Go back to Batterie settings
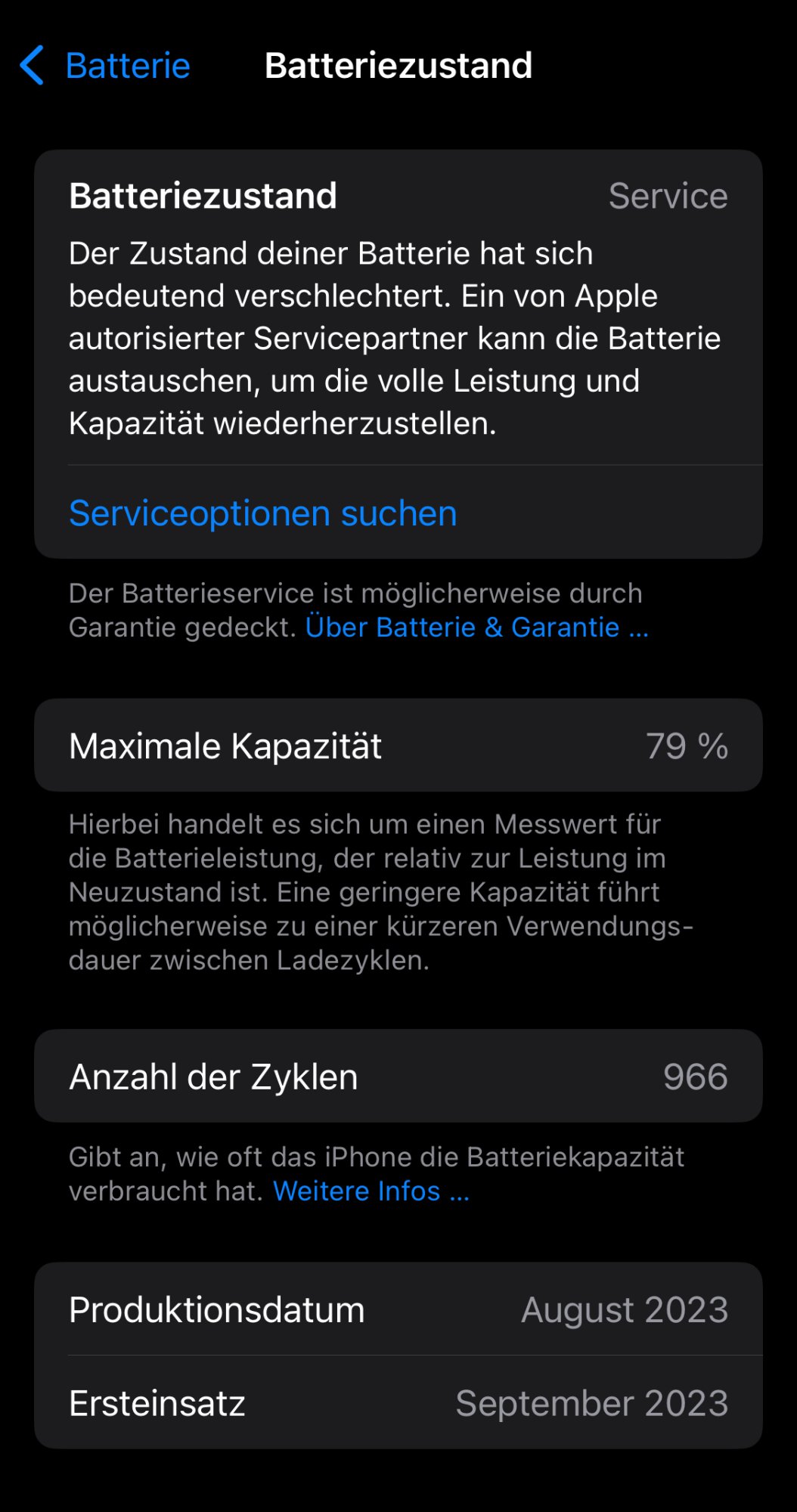This screenshot has height=1512, width=797. click(x=106, y=66)
